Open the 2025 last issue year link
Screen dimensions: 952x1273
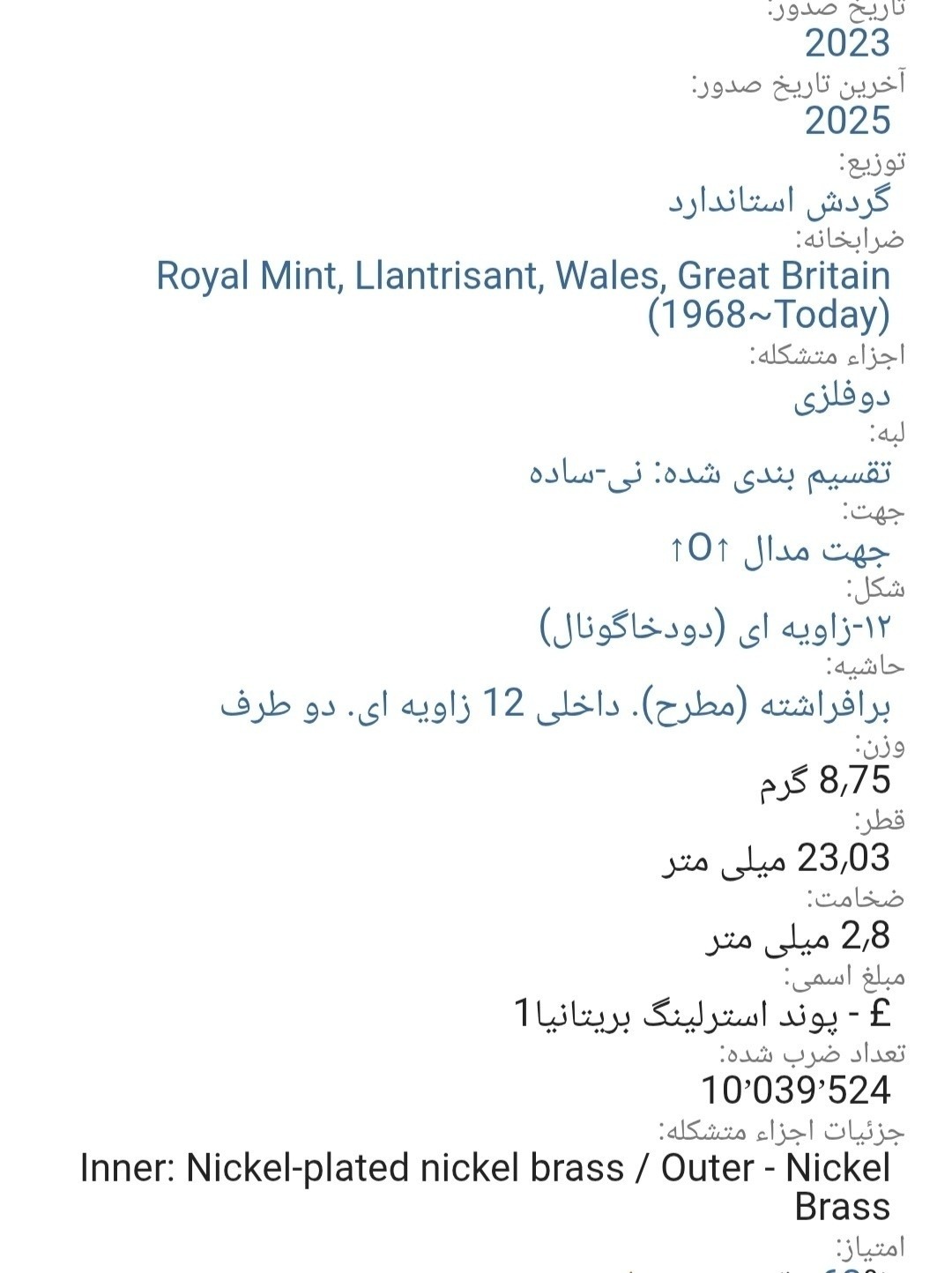[x=847, y=121]
